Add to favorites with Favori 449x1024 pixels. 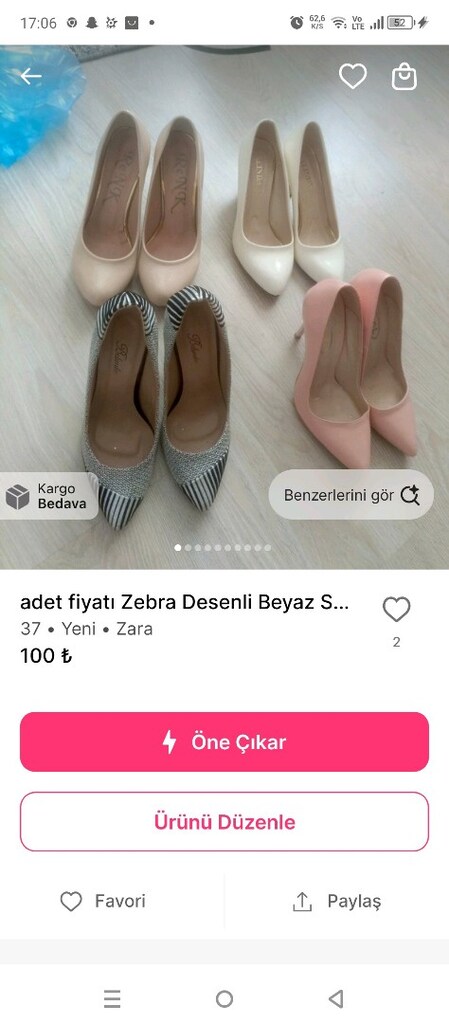tap(103, 901)
